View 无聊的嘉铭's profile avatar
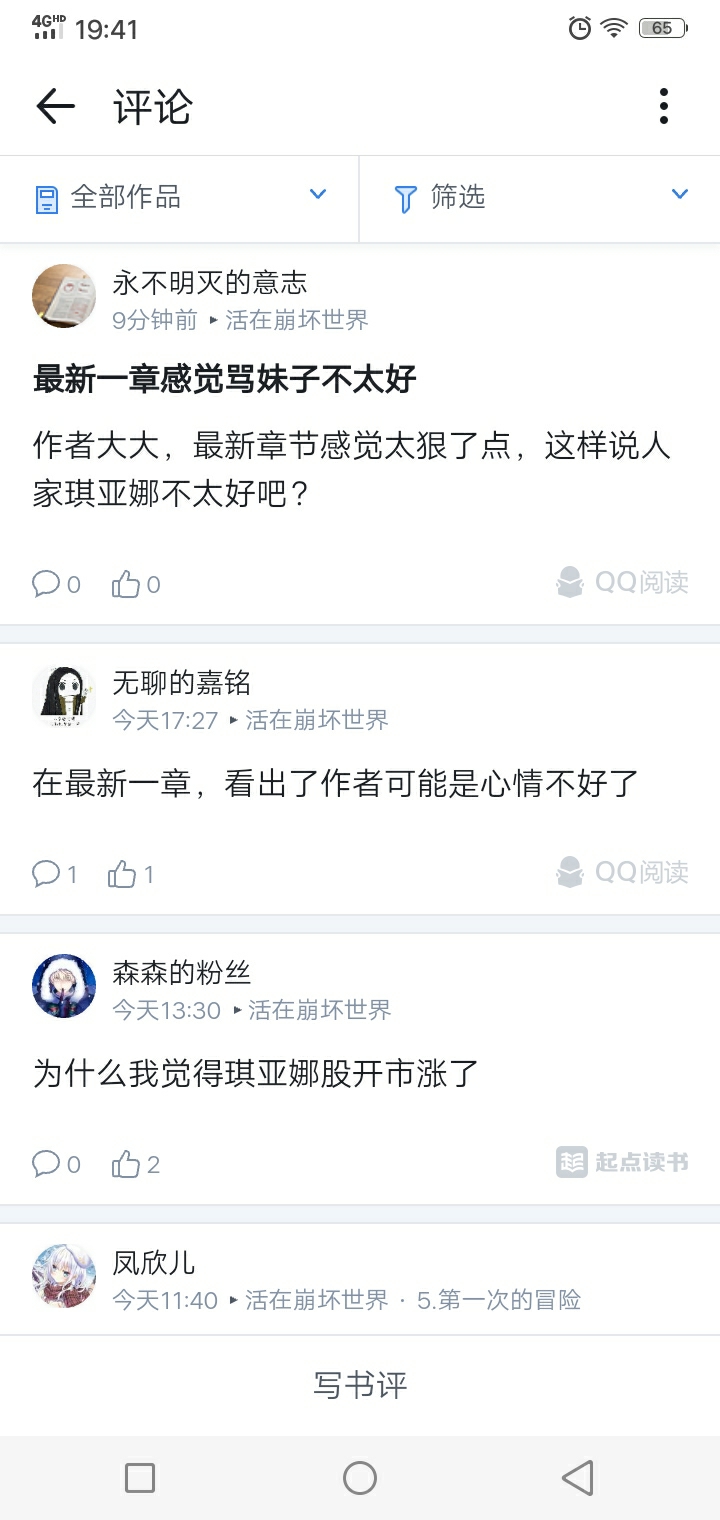Screen dimensions: 720x1520 64,697
